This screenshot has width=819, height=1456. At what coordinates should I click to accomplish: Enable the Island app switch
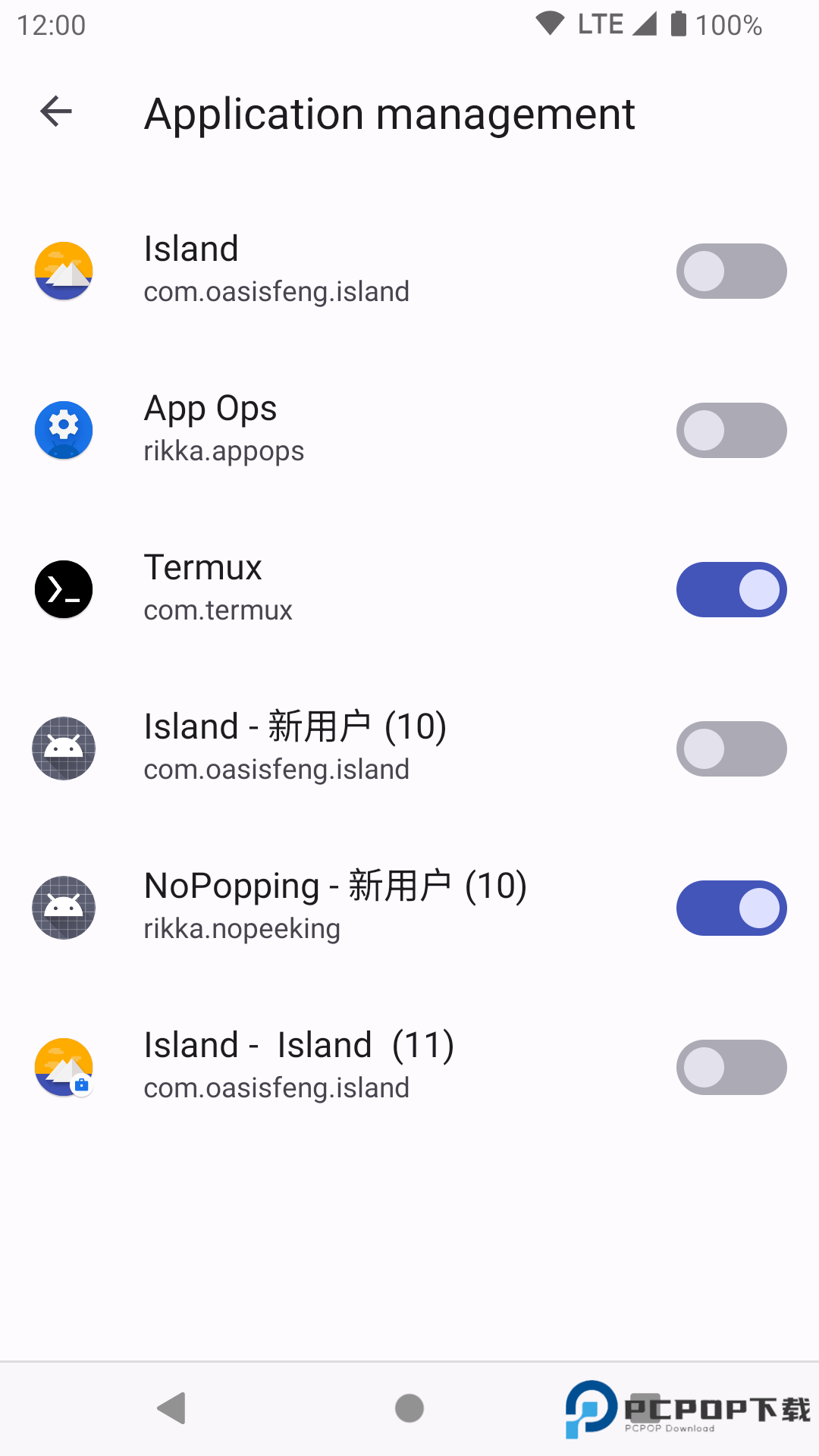click(731, 271)
